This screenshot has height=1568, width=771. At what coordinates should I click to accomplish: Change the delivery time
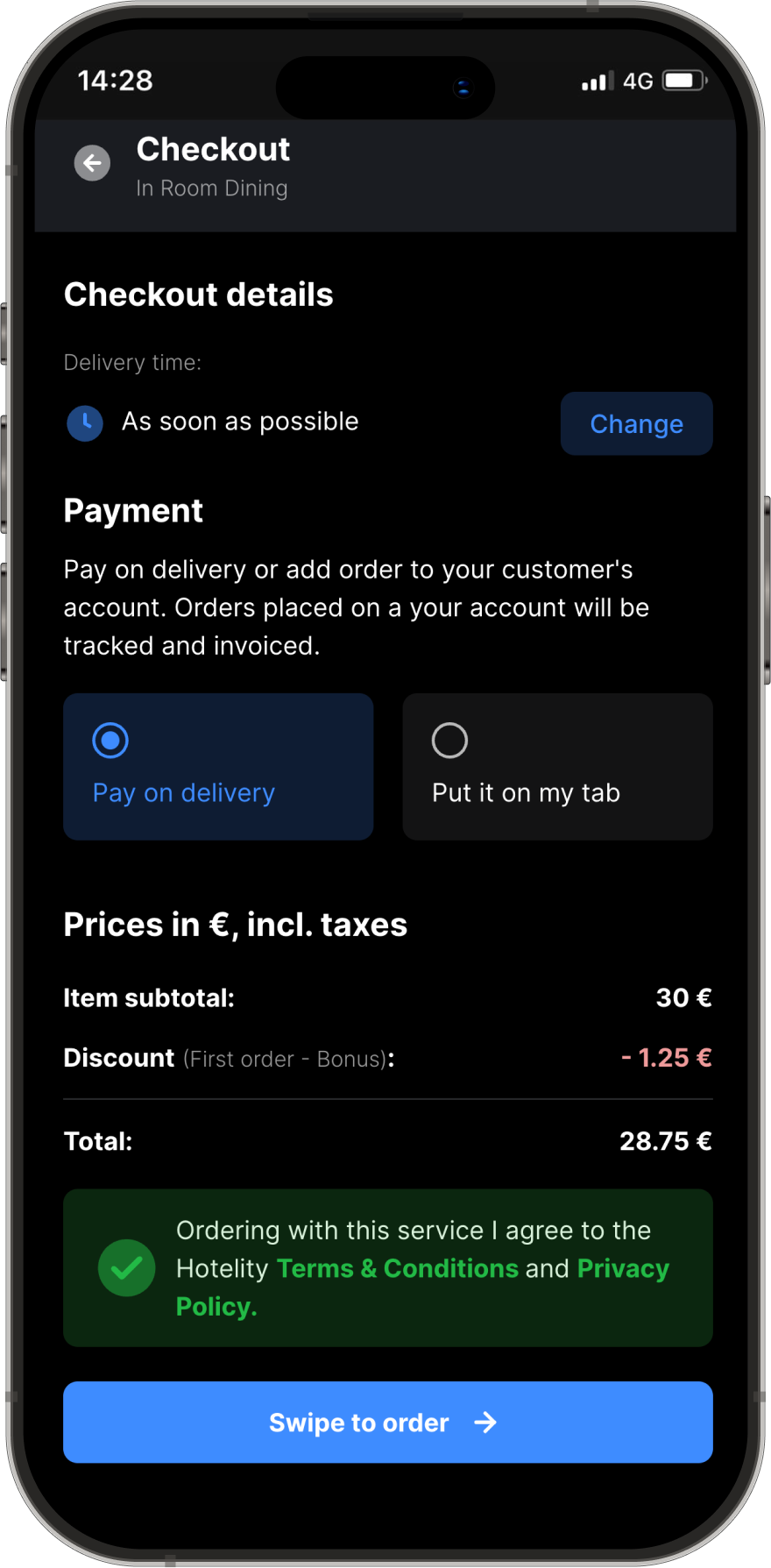pos(636,423)
